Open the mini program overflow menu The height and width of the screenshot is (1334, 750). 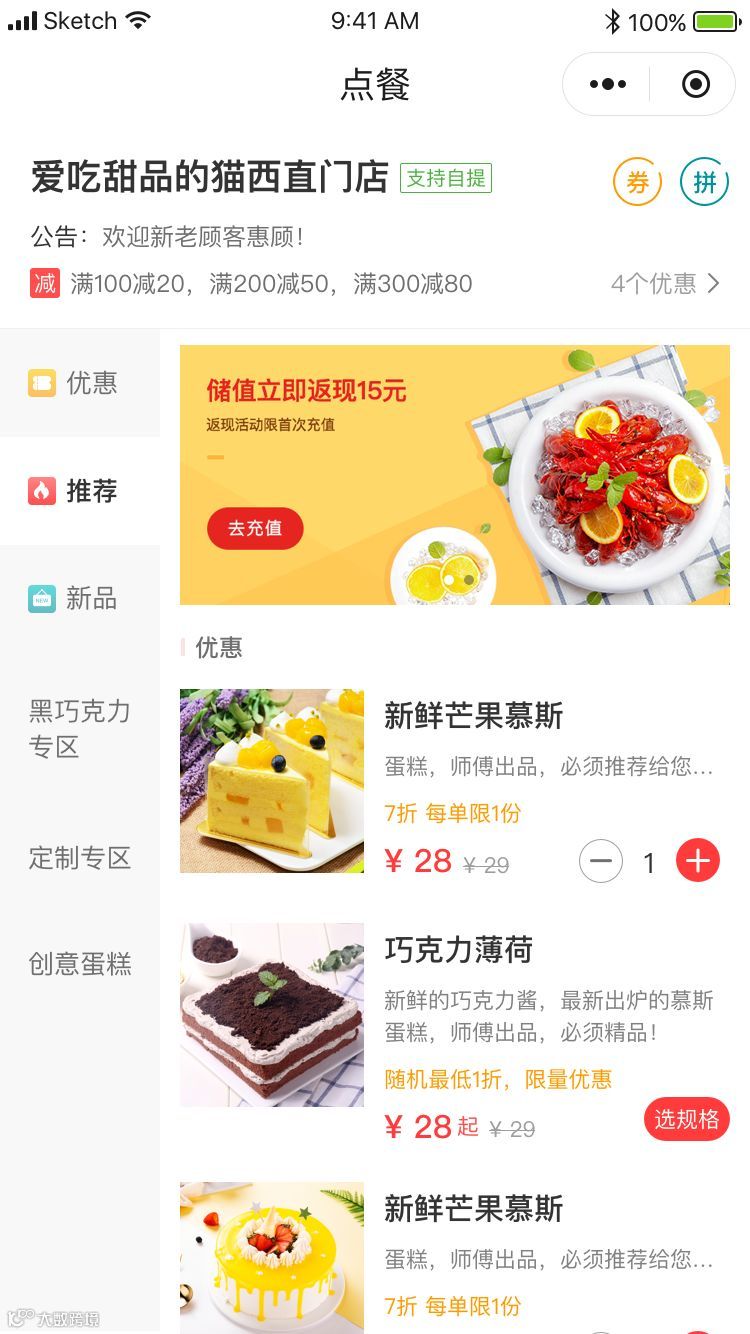coord(607,85)
